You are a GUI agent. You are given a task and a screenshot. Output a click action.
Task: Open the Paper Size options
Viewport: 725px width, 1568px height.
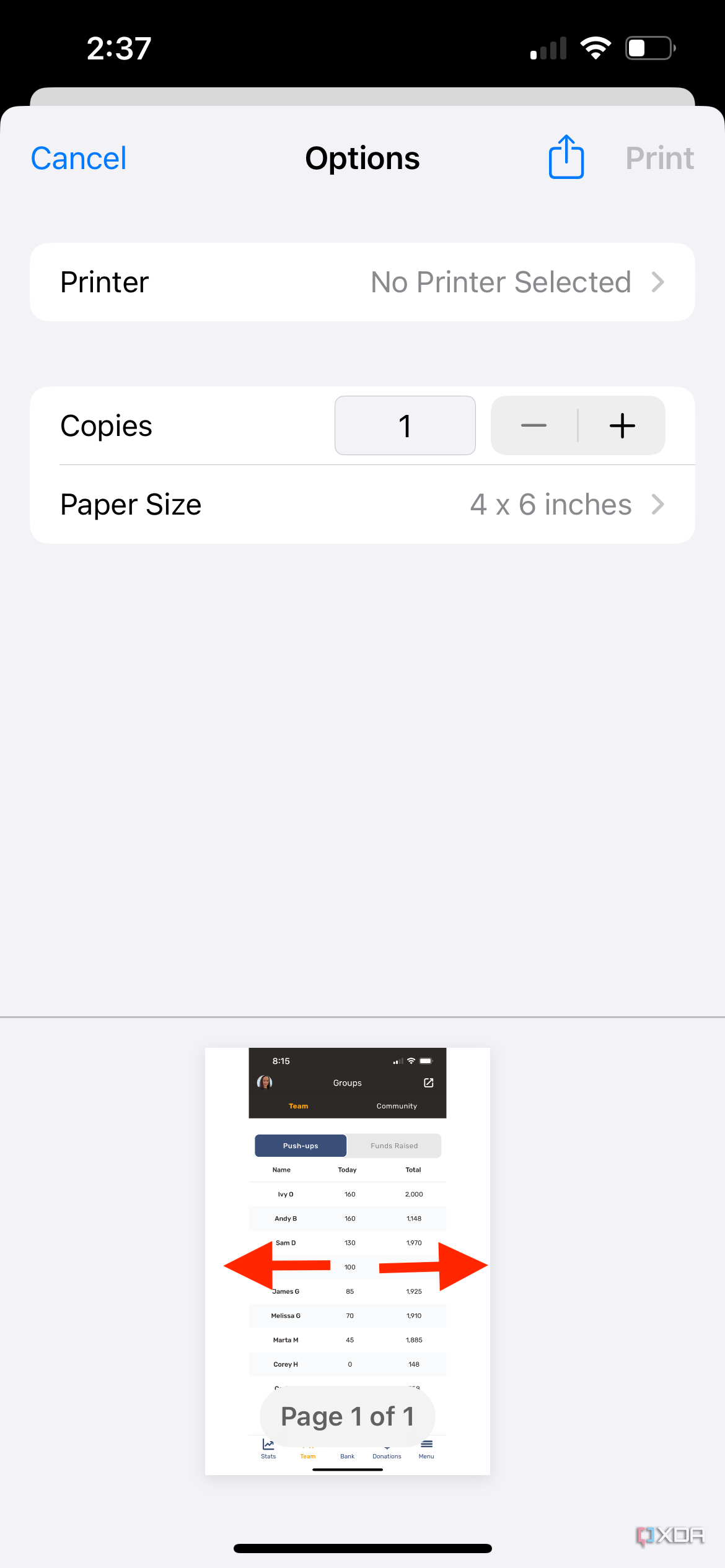click(x=362, y=504)
